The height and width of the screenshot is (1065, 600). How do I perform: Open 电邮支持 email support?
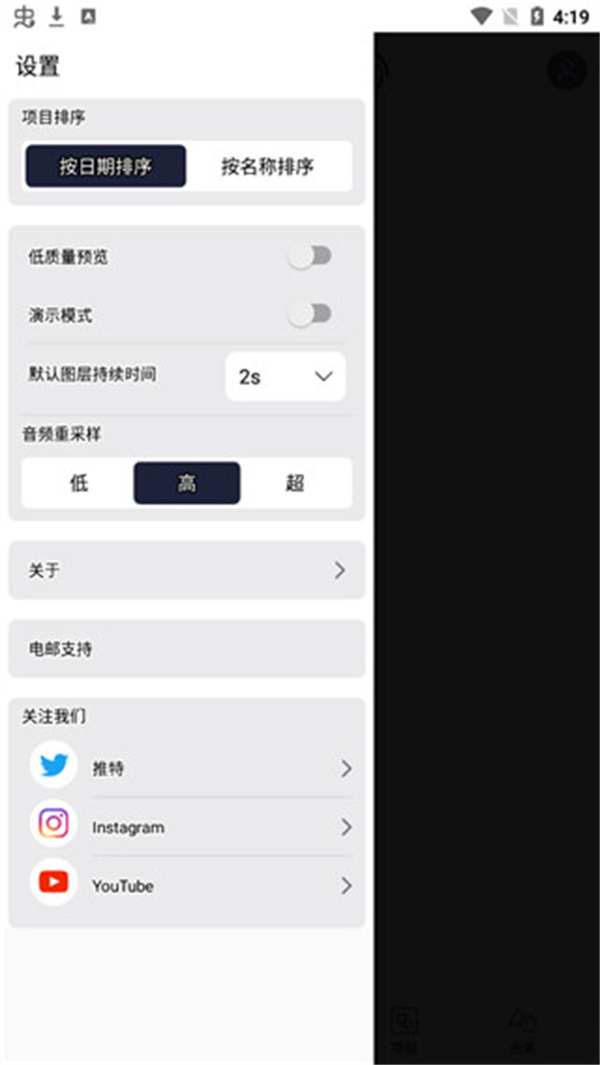(x=187, y=649)
